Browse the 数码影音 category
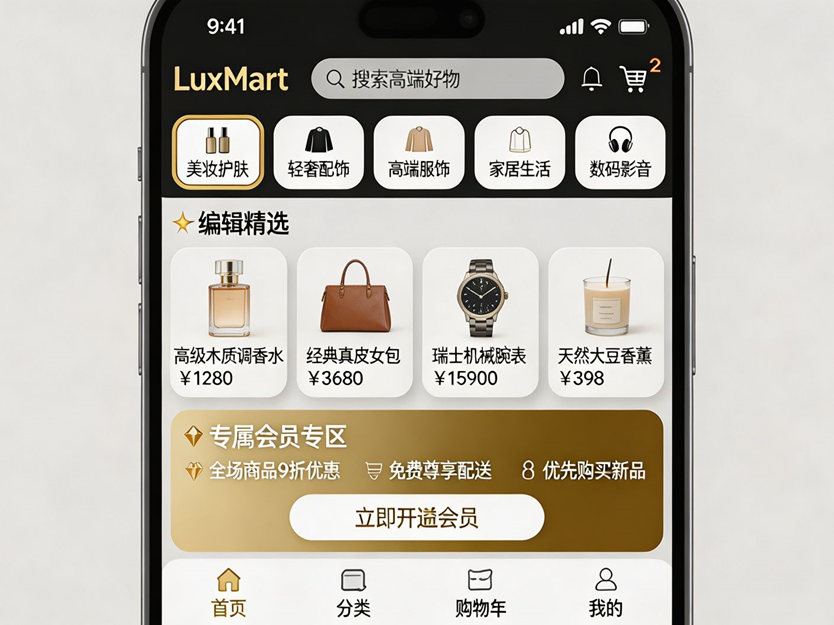The height and width of the screenshot is (625, 834). pos(620,152)
